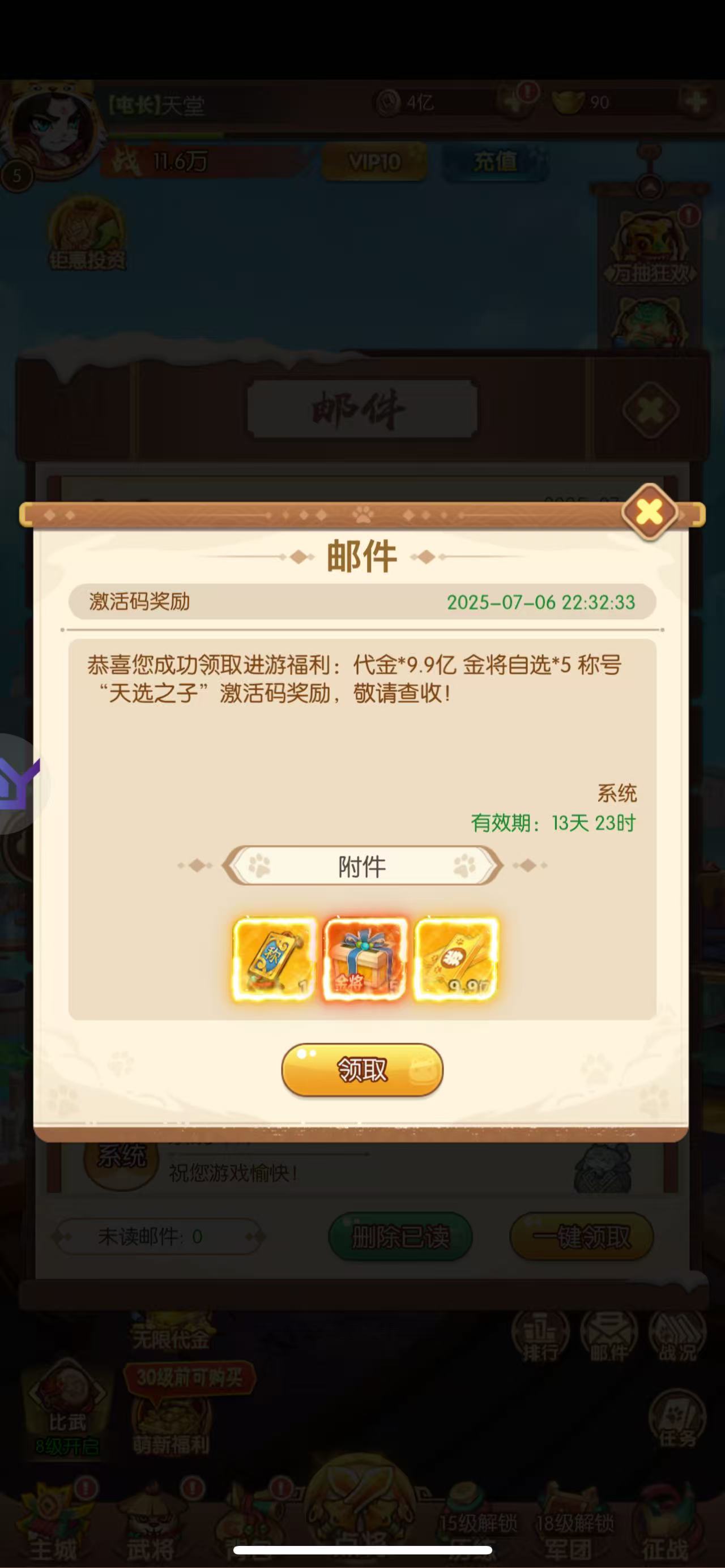Image resolution: width=725 pixels, height=1568 pixels.
Task: View the 金将 gift box attachment
Action: pyautogui.click(x=365, y=959)
